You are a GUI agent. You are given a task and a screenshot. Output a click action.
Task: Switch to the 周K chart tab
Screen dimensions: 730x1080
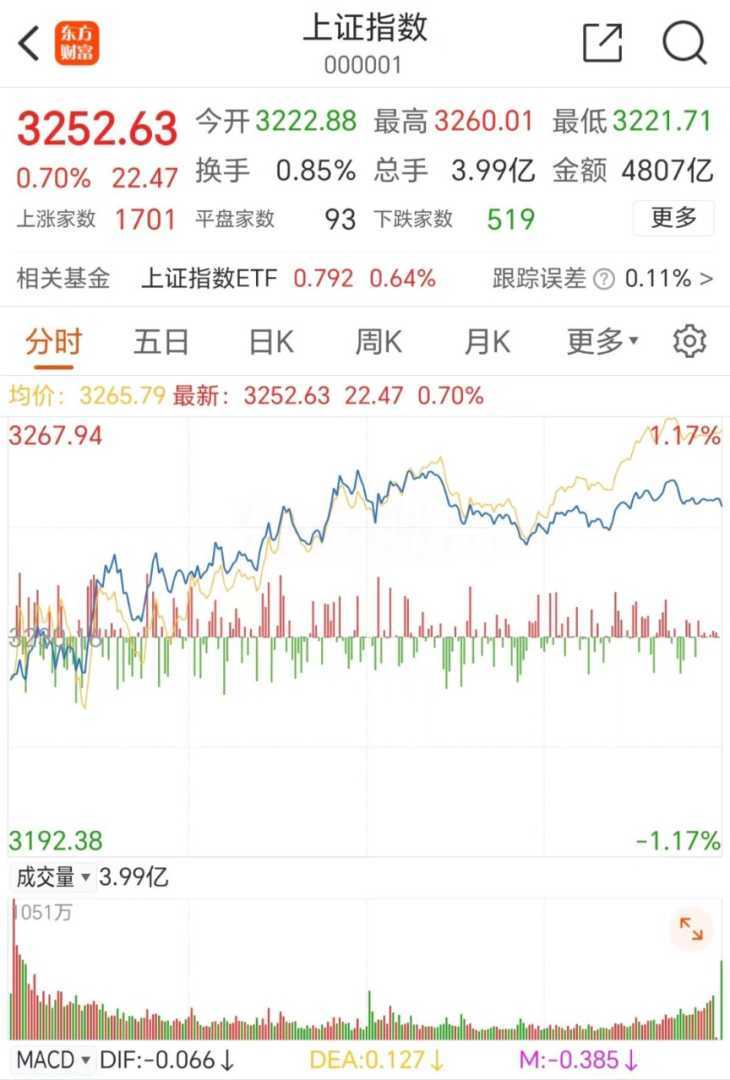pos(378,342)
